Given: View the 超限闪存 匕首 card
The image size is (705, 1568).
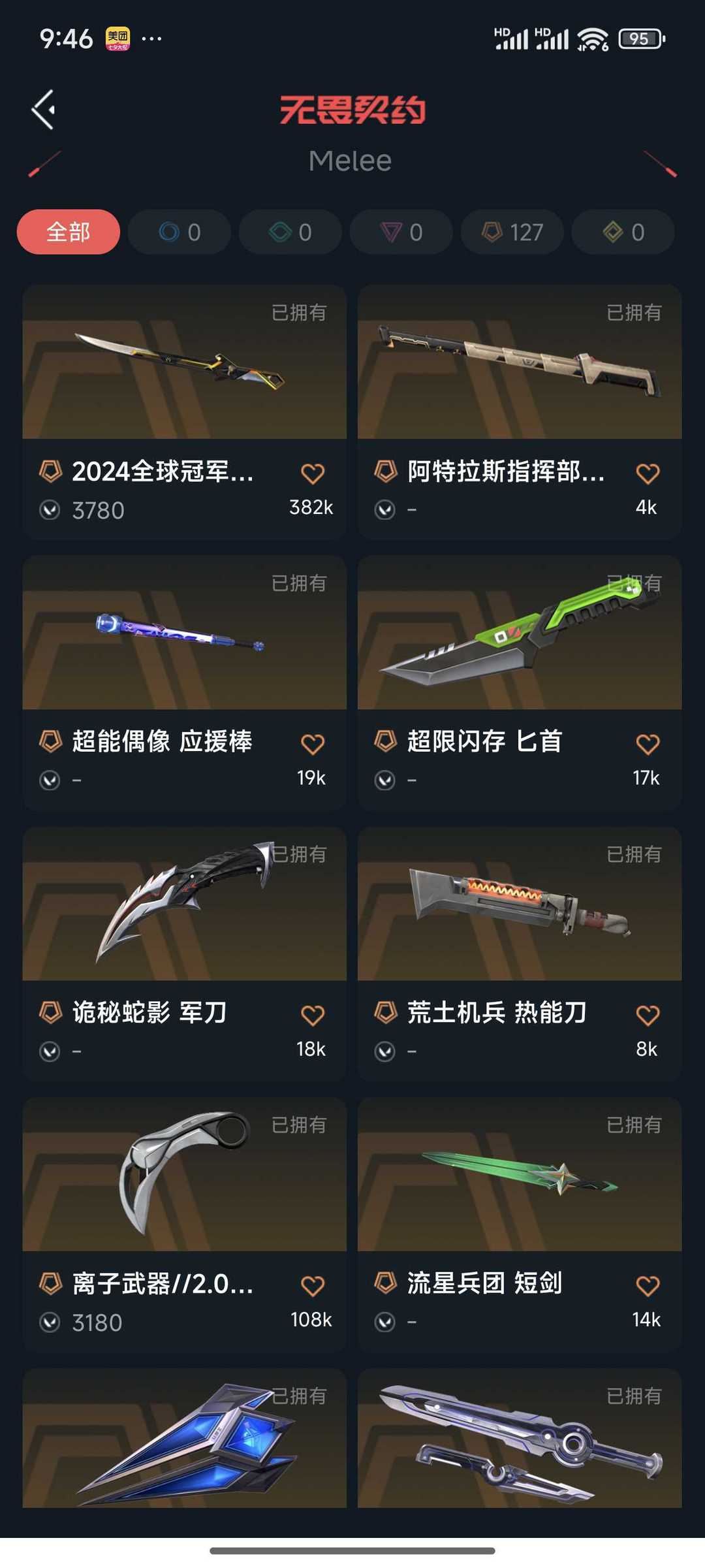Looking at the screenshot, I should (x=520, y=683).
